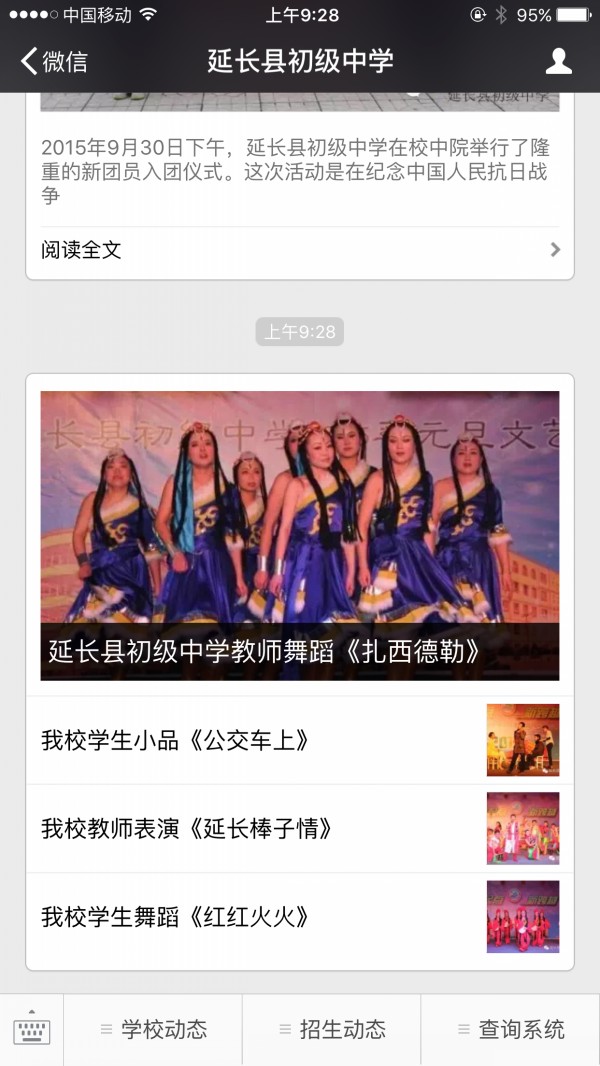Screen dimensions: 600x1066
Task: Switch to keyboard input mode
Action: [32, 1029]
